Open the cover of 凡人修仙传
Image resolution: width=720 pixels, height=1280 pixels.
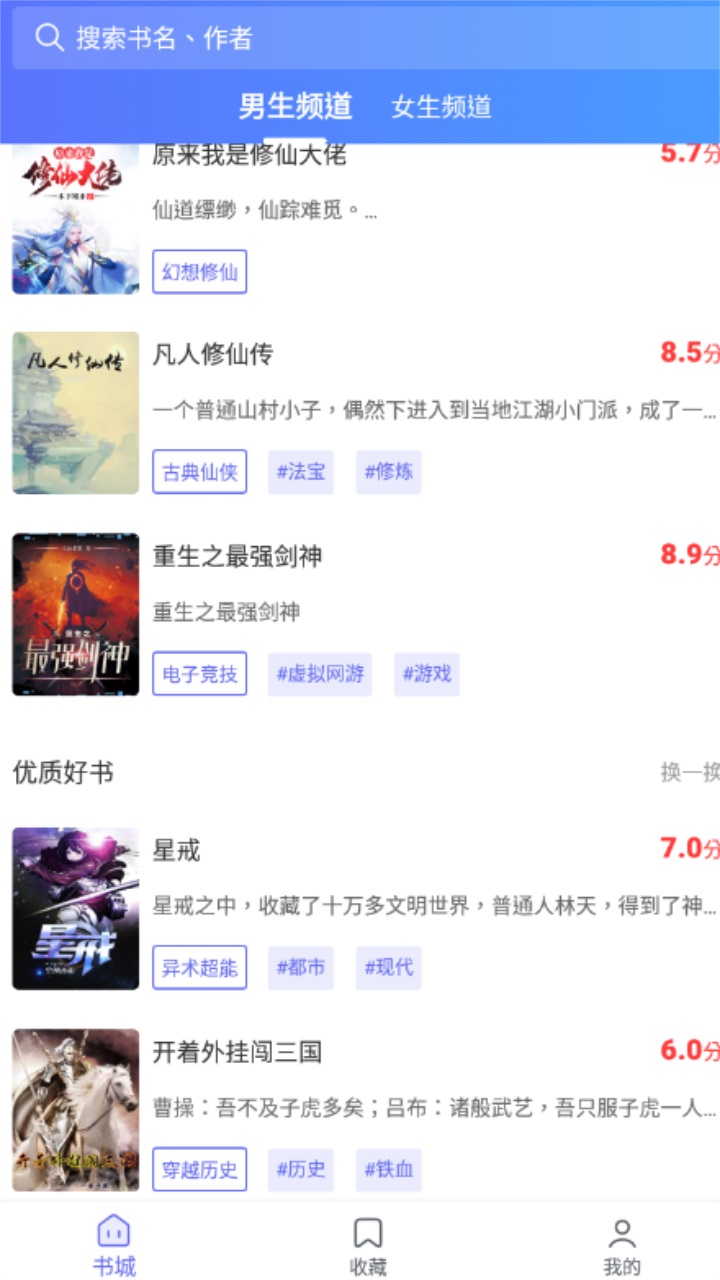[x=76, y=411]
